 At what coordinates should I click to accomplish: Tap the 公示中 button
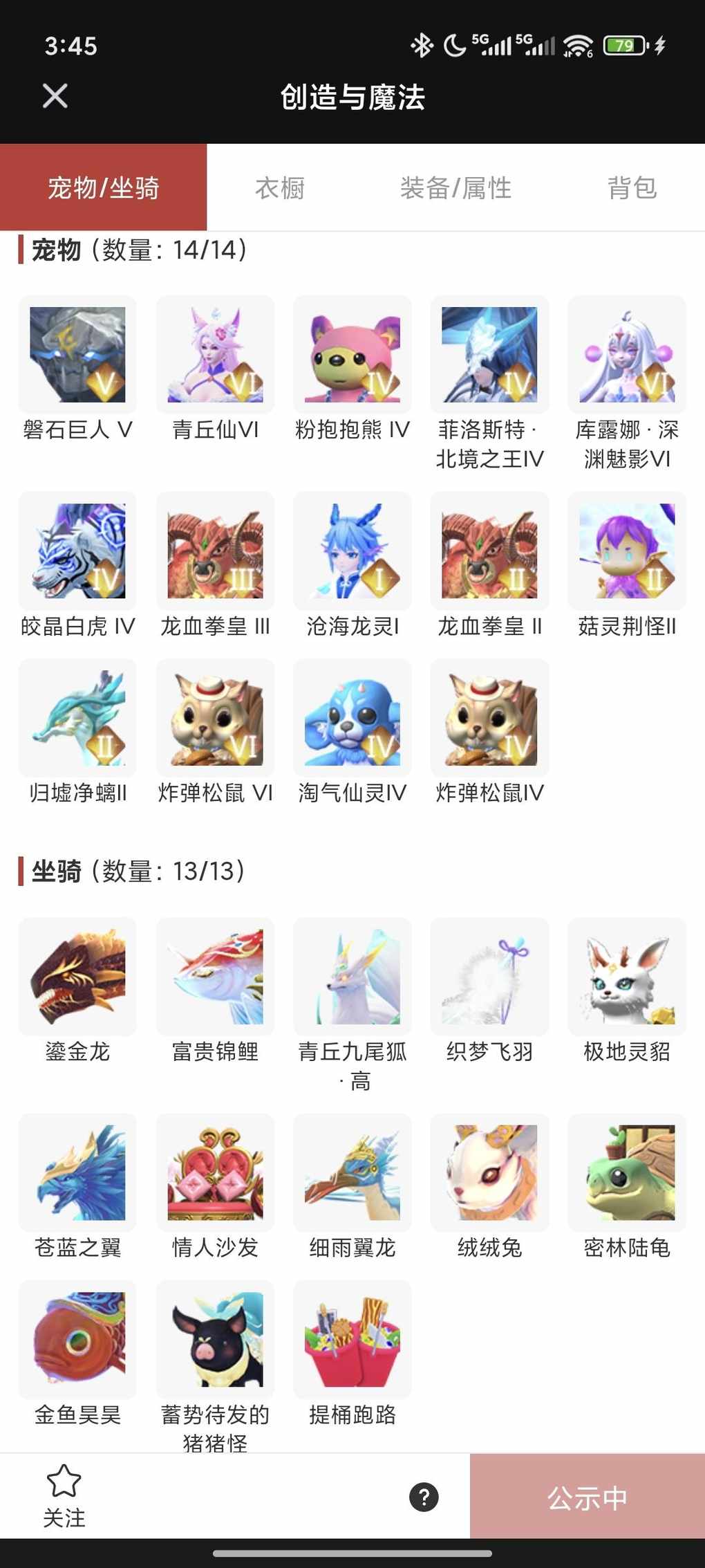coord(587,1497)
